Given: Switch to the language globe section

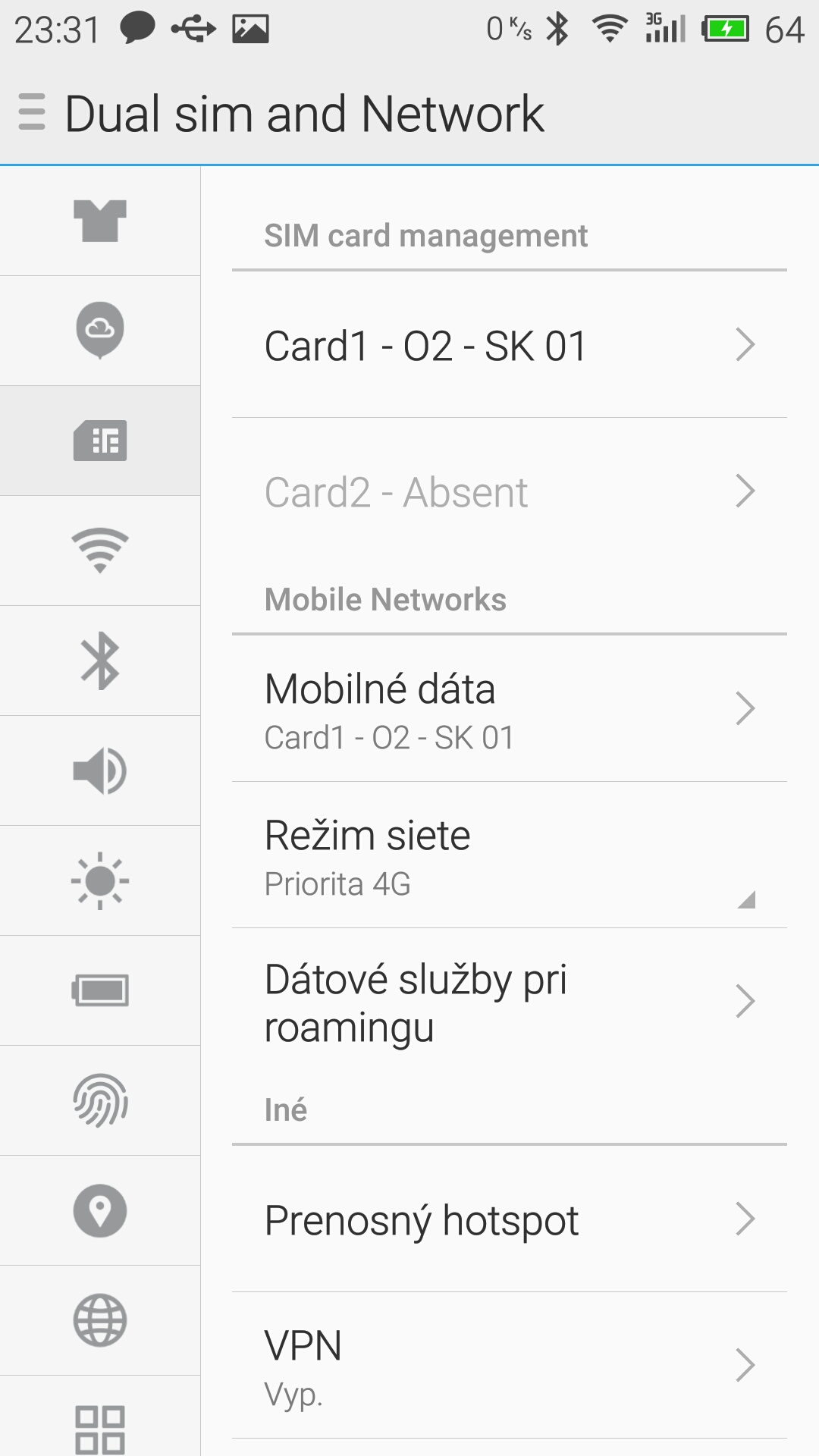Looking at the screenshot, I should [x=100, y=1320].
